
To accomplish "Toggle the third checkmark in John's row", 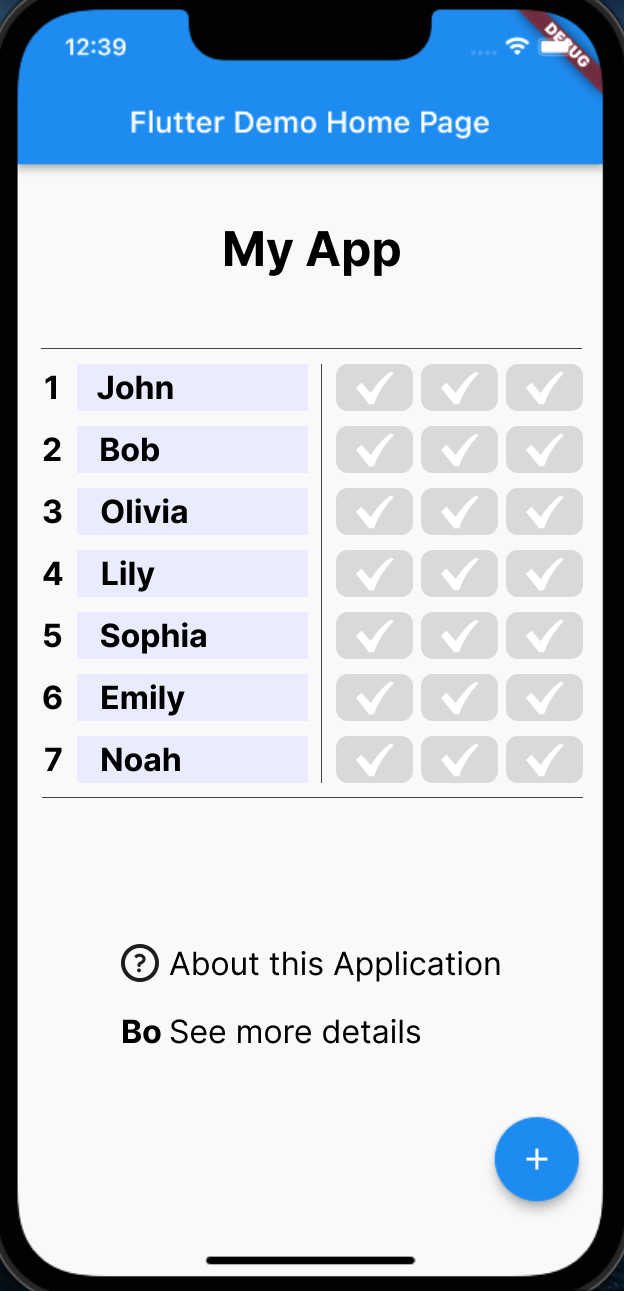I will point(544,388).
